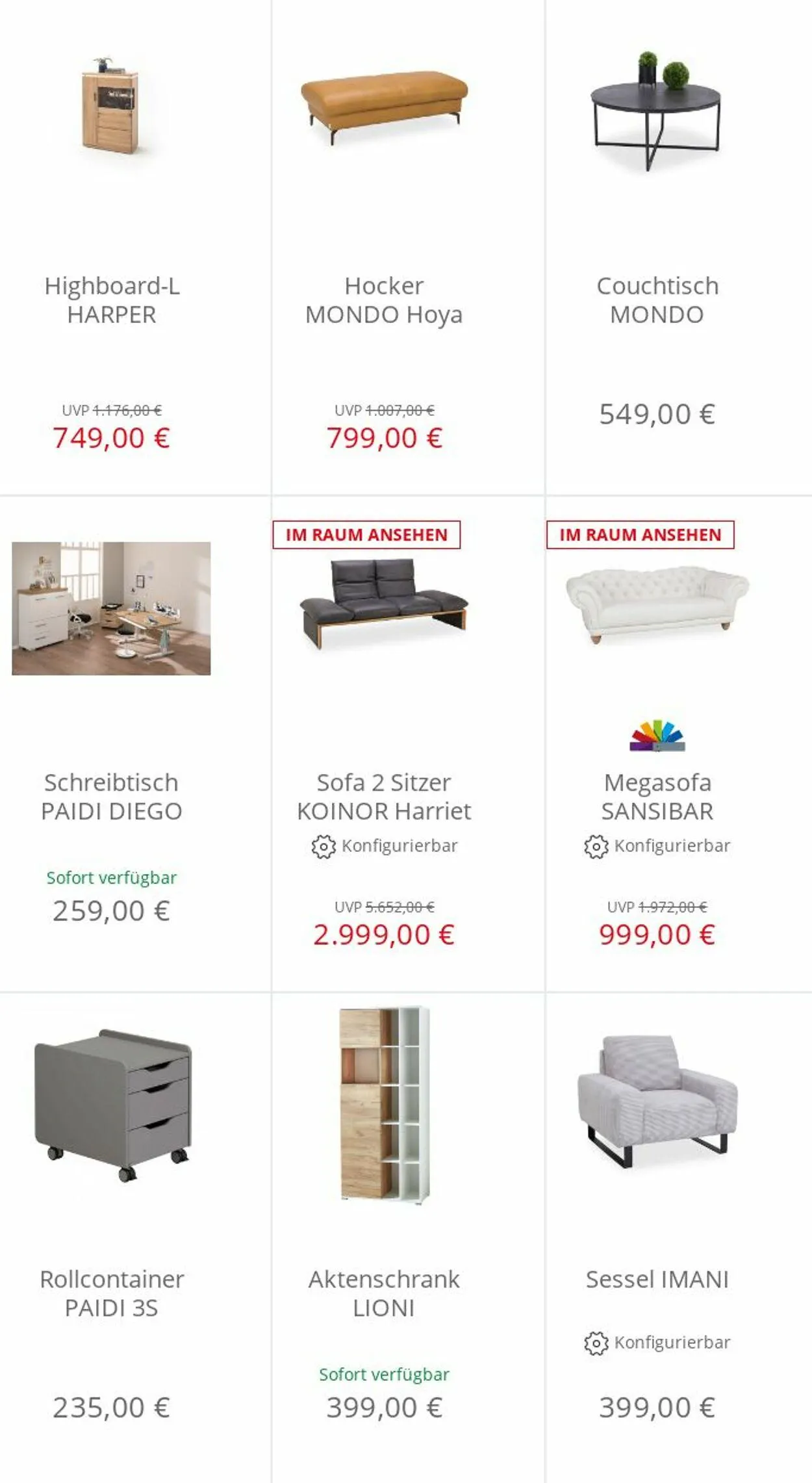Open Sofa 2 Sitzer KOINOR Harriet
The width and height of the screenshot is (812, 1483).
[x=384, y=796]
